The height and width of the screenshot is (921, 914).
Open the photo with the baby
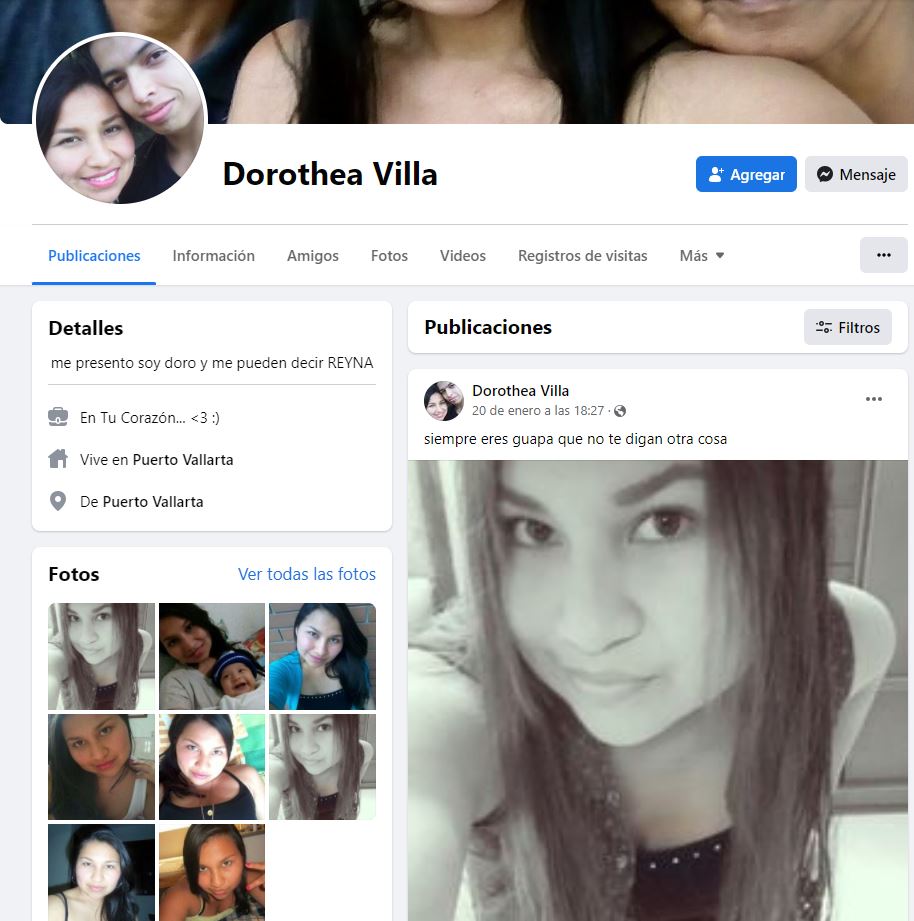(211, 656)
